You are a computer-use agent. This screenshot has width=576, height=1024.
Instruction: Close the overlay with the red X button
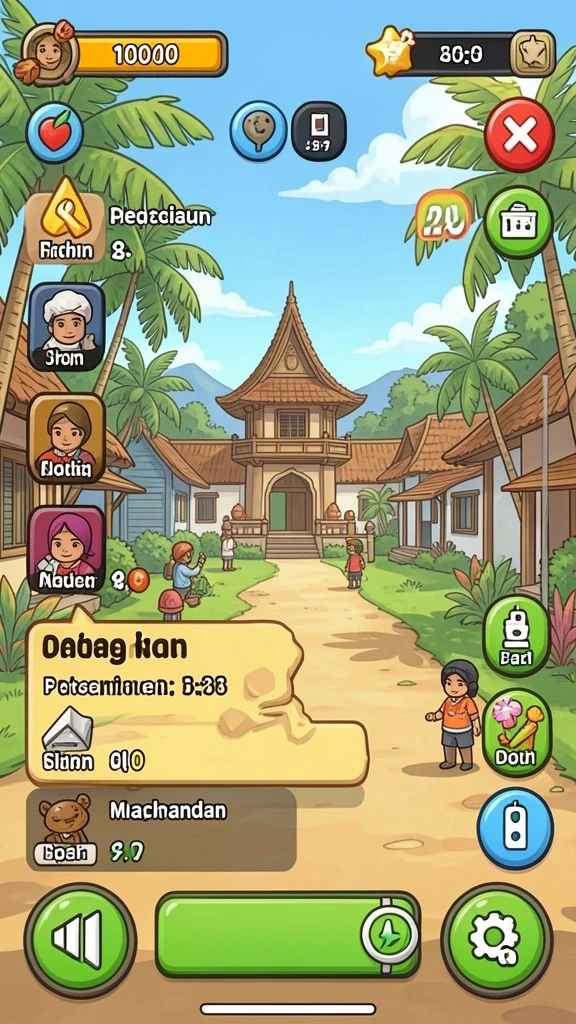pos(519,135)
